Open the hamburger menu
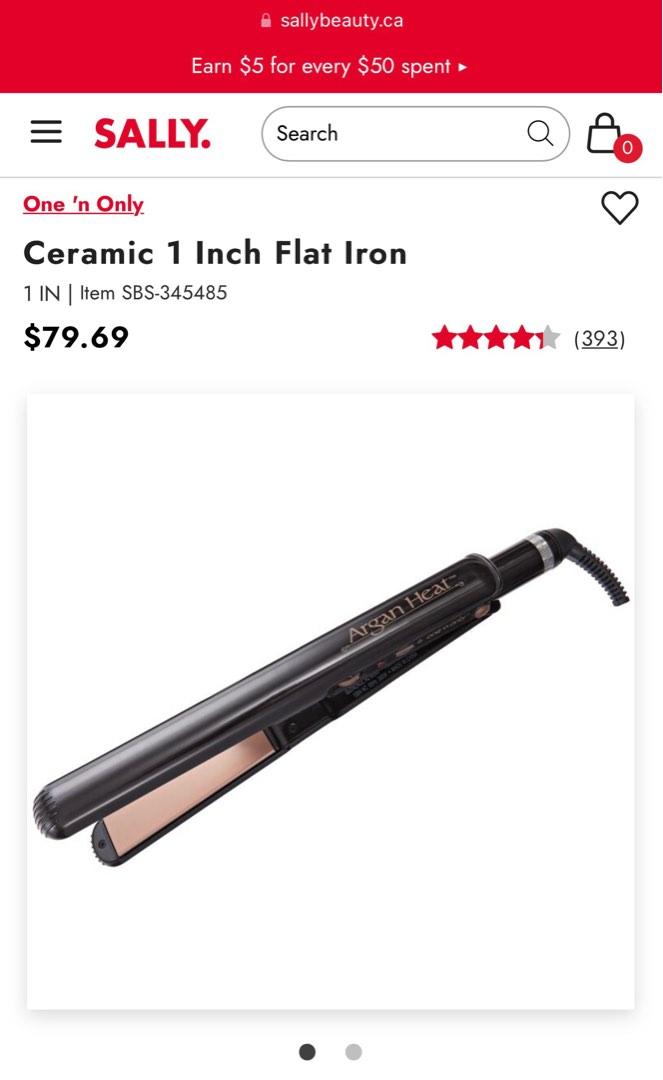The image size is (663, 1080). [x=46, y=133]
